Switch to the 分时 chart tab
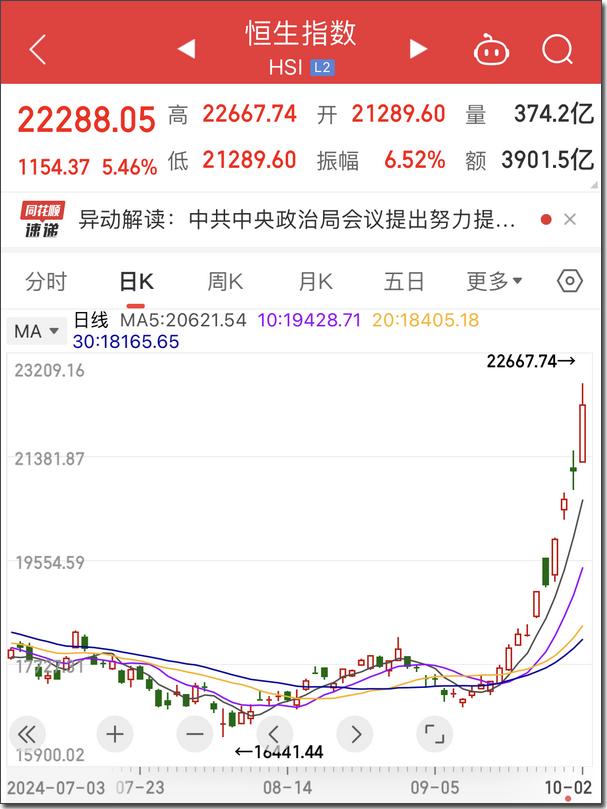The width and height of the screenshot is (607, 809). [46, 282]
